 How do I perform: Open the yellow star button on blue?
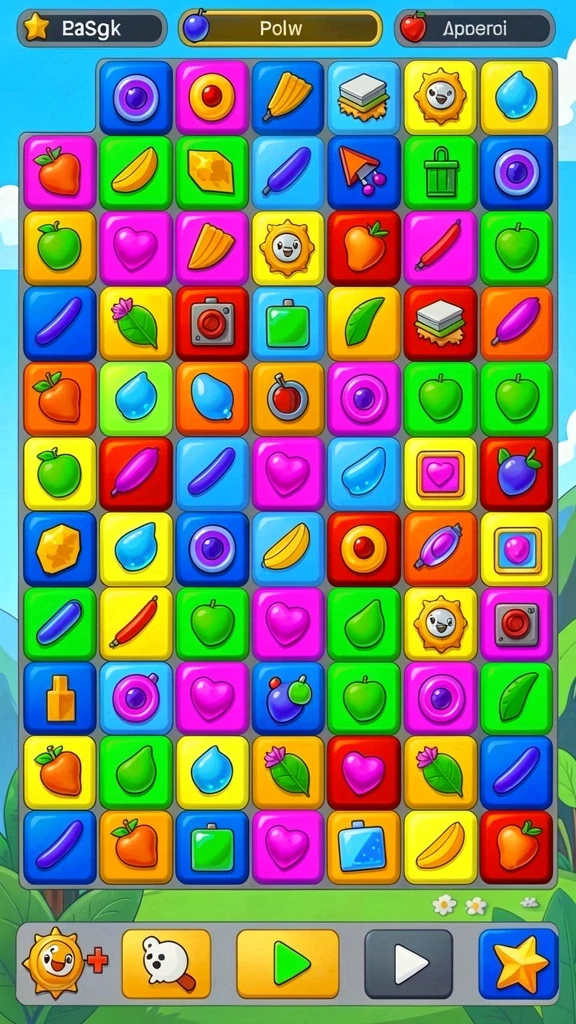(x=519, y=963)
